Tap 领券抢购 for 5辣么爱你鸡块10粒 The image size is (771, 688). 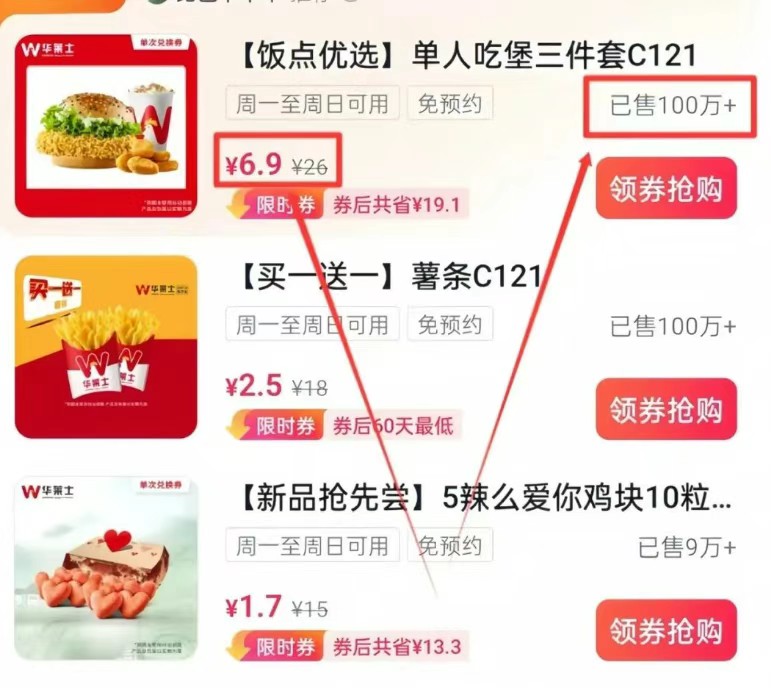point(666,630)
